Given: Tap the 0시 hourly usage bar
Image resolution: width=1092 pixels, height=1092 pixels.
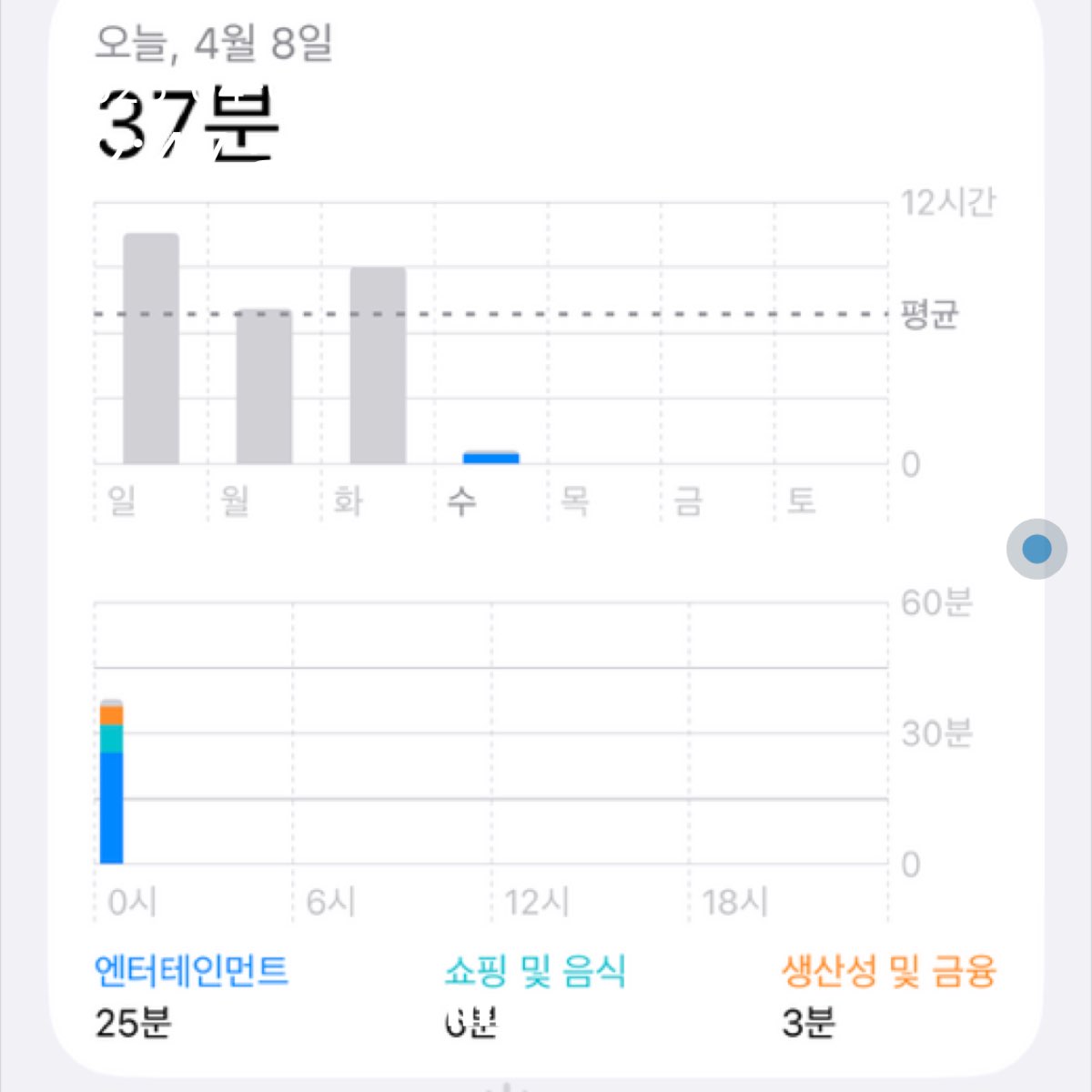Looking at the screenshot, I should (111, 783).
